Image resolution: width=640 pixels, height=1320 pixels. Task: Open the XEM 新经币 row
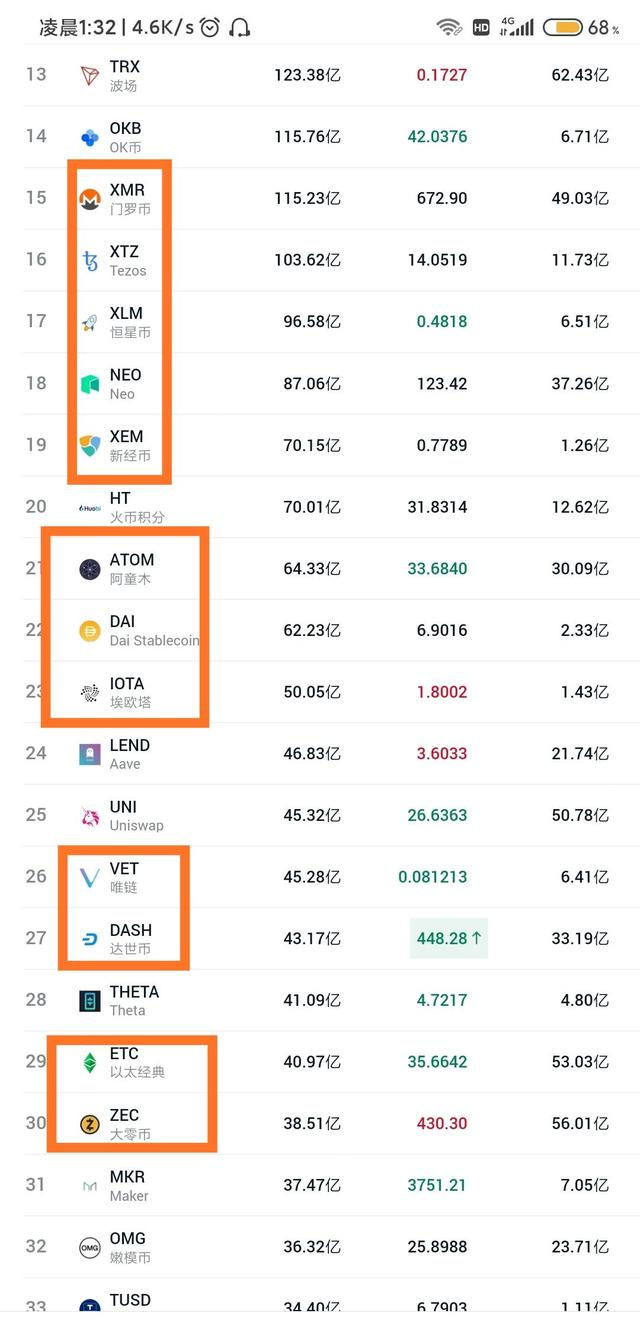point(320,446)
